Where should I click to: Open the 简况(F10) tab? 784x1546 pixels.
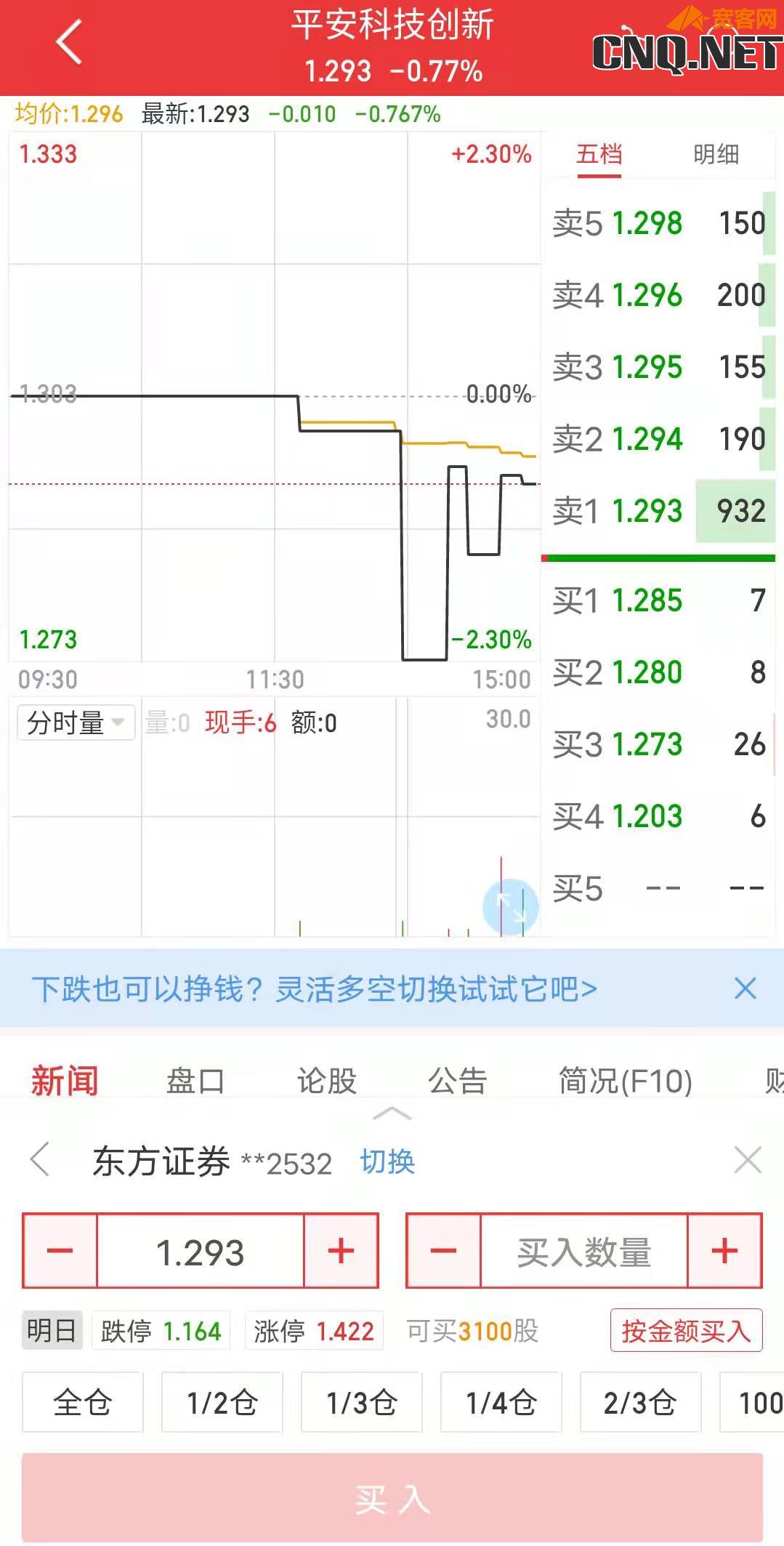tap(625, 1081)
